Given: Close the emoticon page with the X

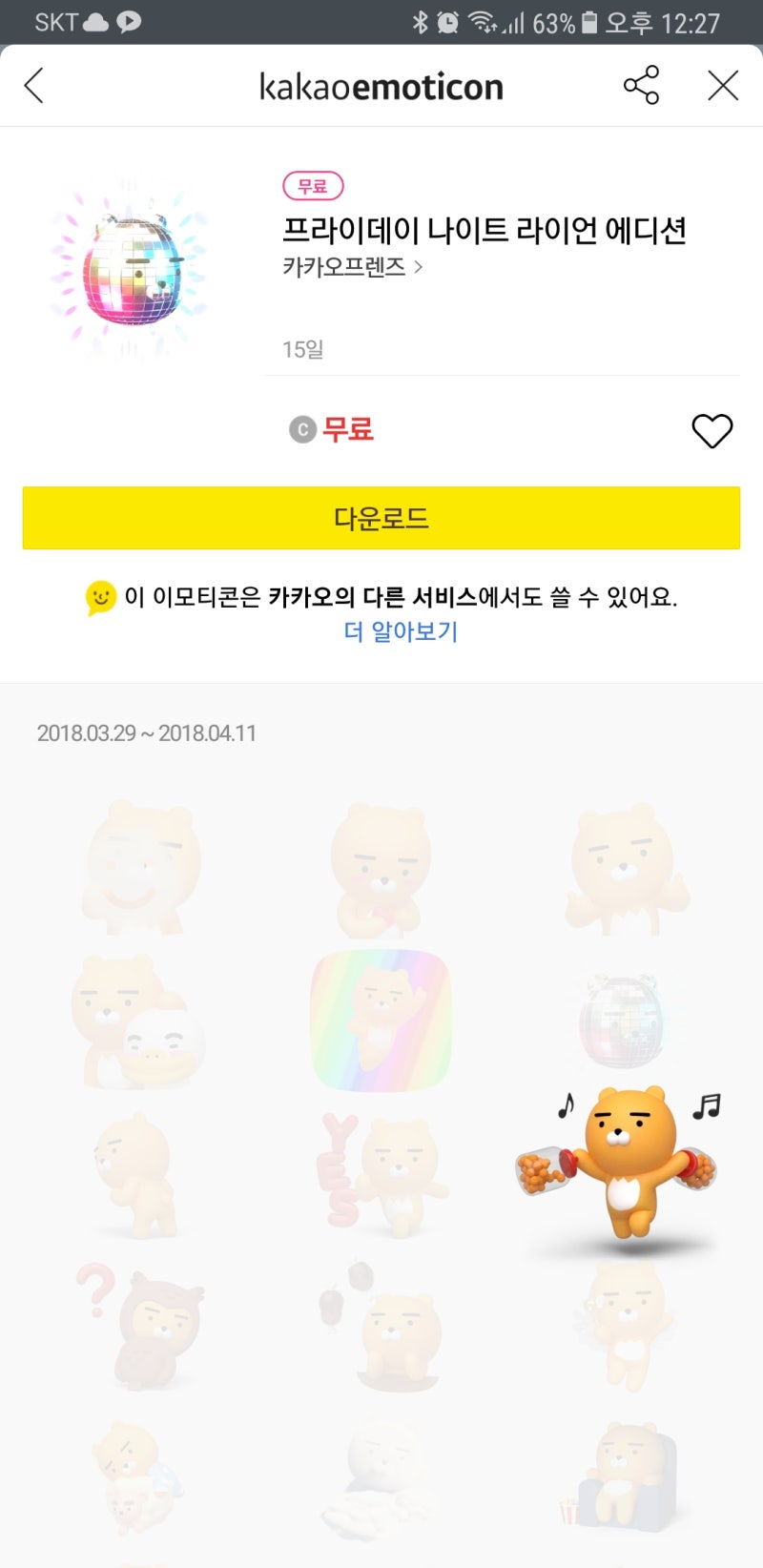Looking at the screenshot, I should tap(723, 85).
